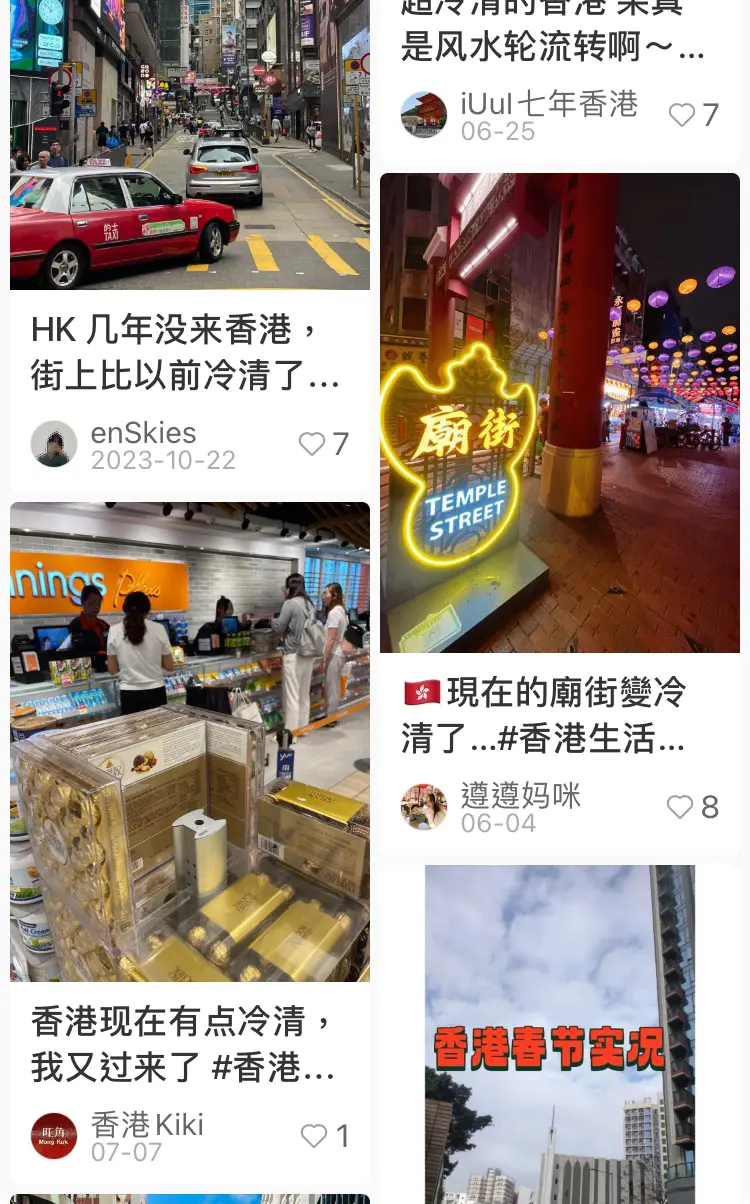
Task: Click the like count '8' on 遵遵妈咪's post
Action: point(710,806)
